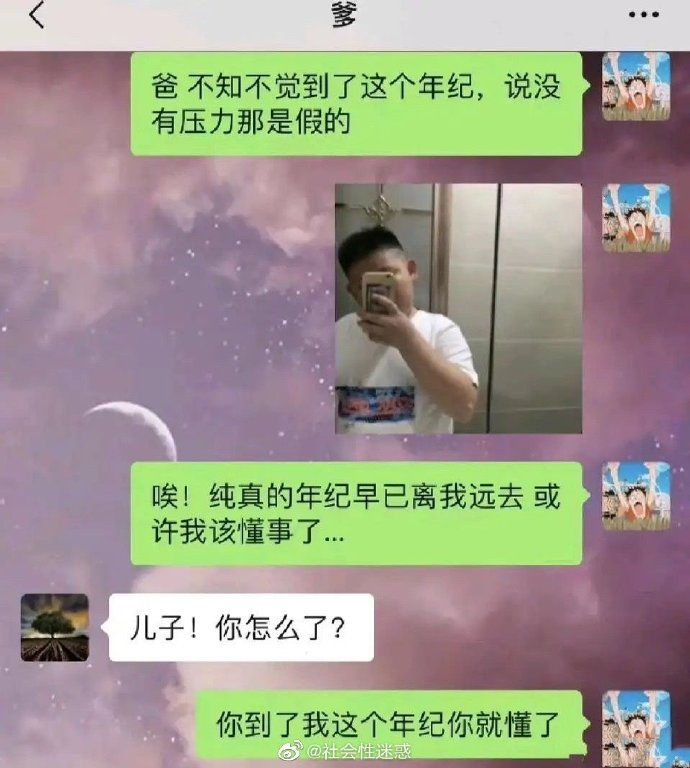The height and width of the screenshot is (768, 690).
Task: Open sender's avatar beside the photo message
Action: [x=635, y=217]
